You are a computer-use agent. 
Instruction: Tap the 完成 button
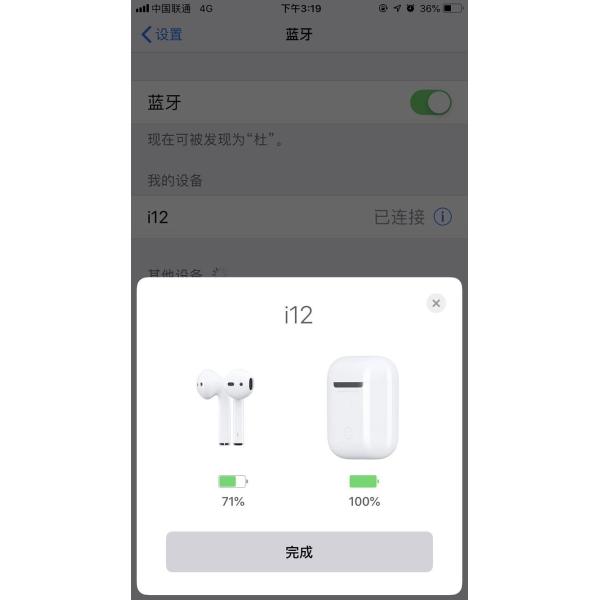coord(299,552)
